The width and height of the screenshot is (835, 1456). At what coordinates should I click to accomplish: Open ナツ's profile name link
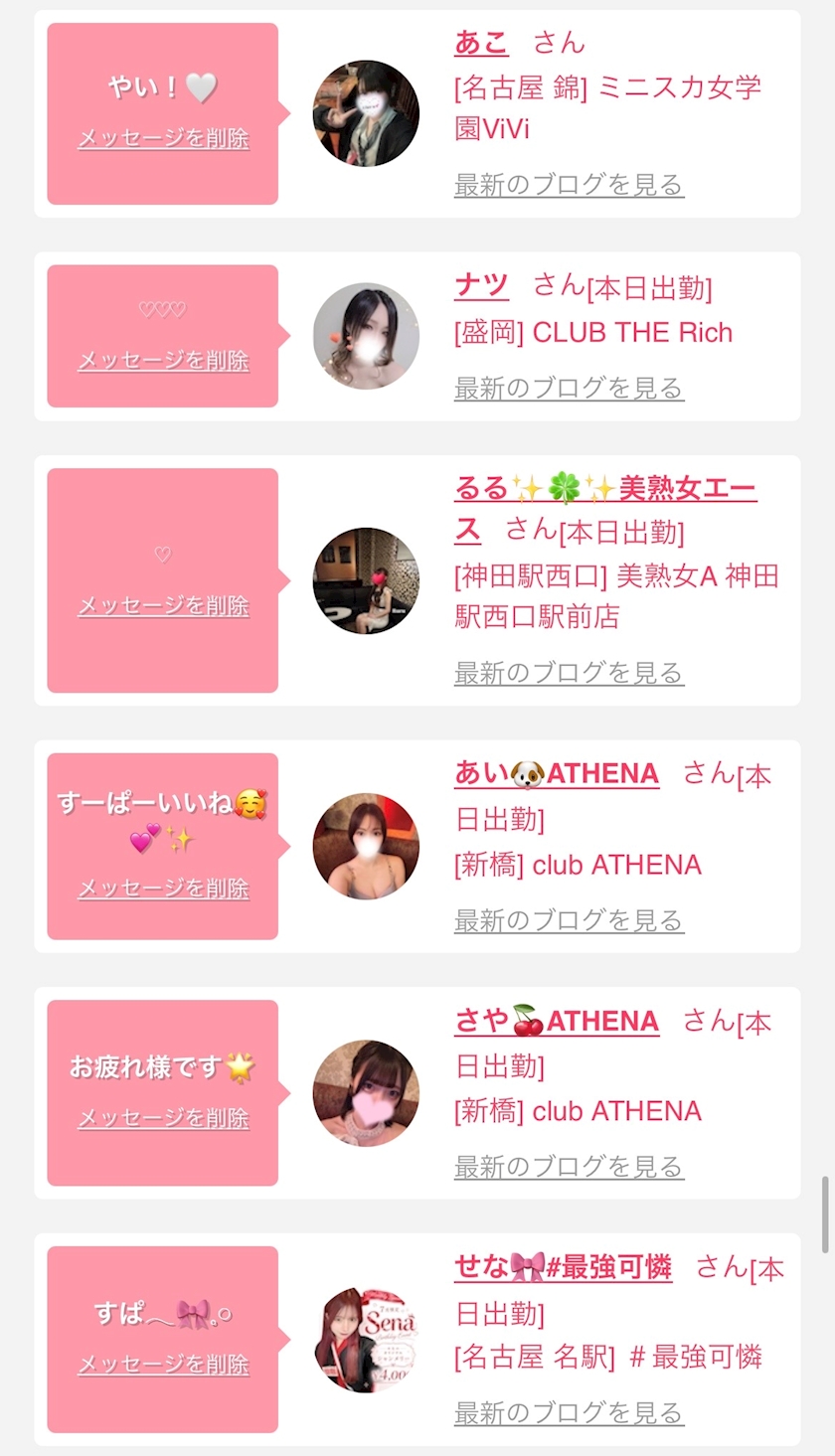point(481,286)
